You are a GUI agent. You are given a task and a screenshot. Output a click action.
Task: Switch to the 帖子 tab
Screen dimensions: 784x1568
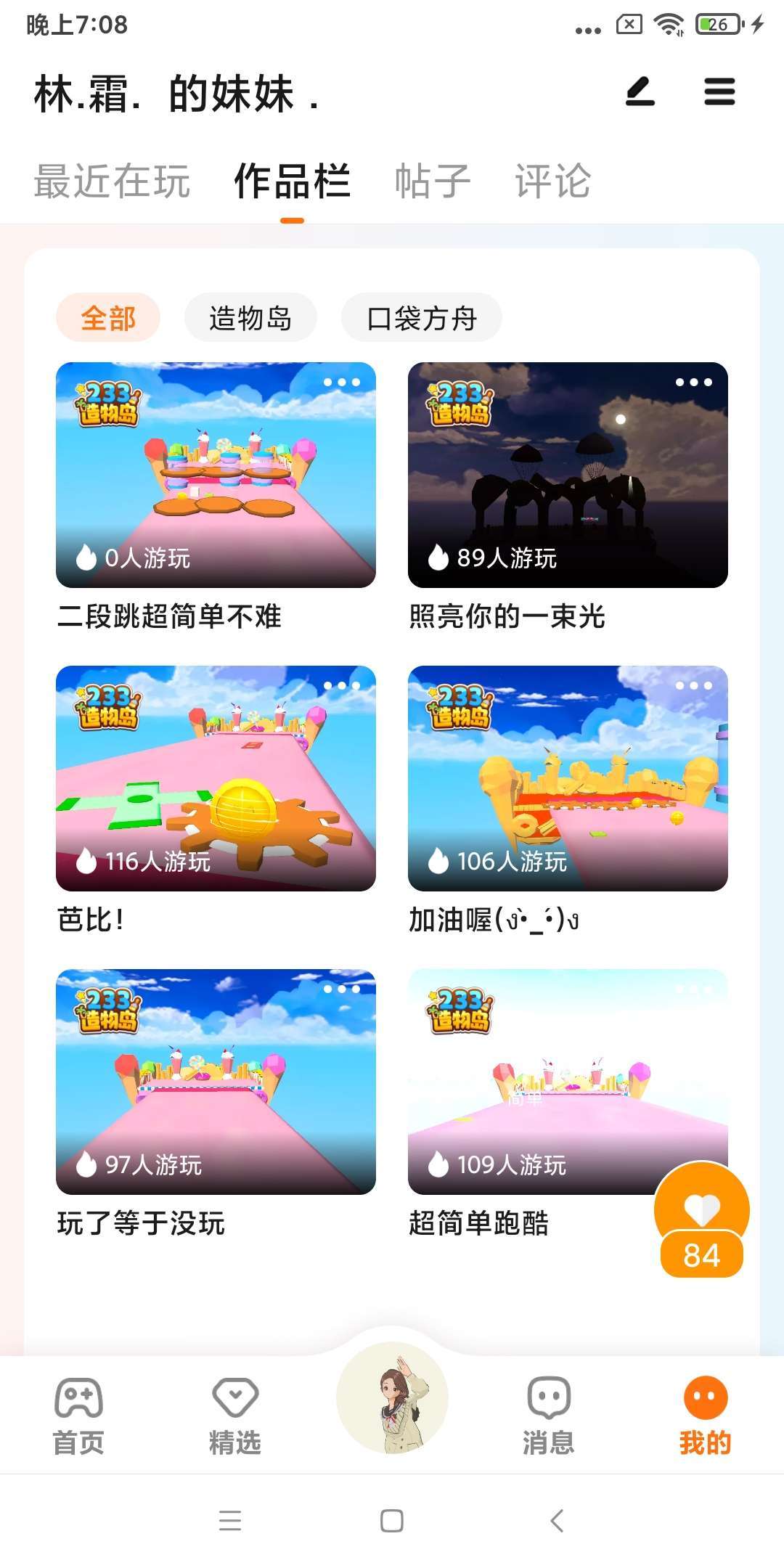[433, 181]
